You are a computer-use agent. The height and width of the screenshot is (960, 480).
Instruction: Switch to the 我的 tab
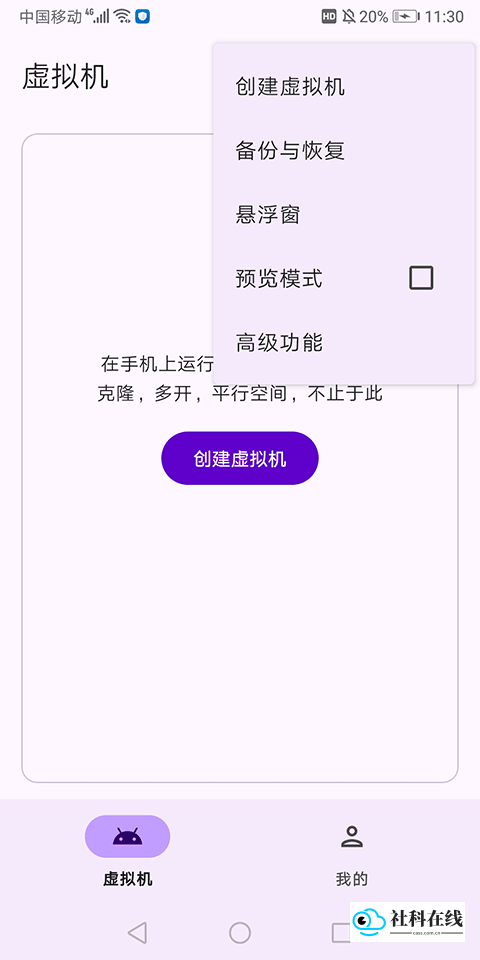click(351, 852)
